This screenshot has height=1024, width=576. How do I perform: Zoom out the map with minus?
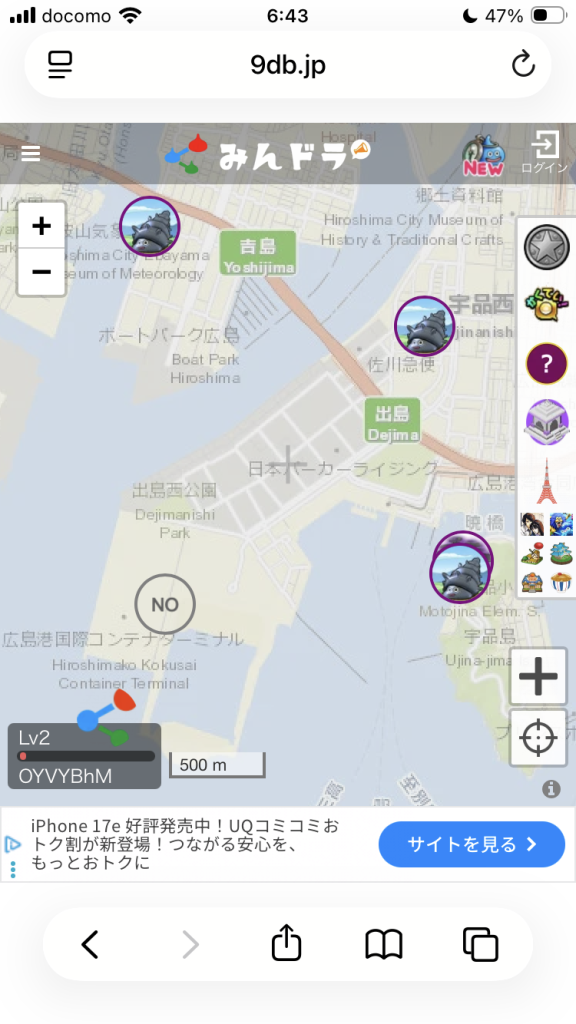click(x=41, y=271)
